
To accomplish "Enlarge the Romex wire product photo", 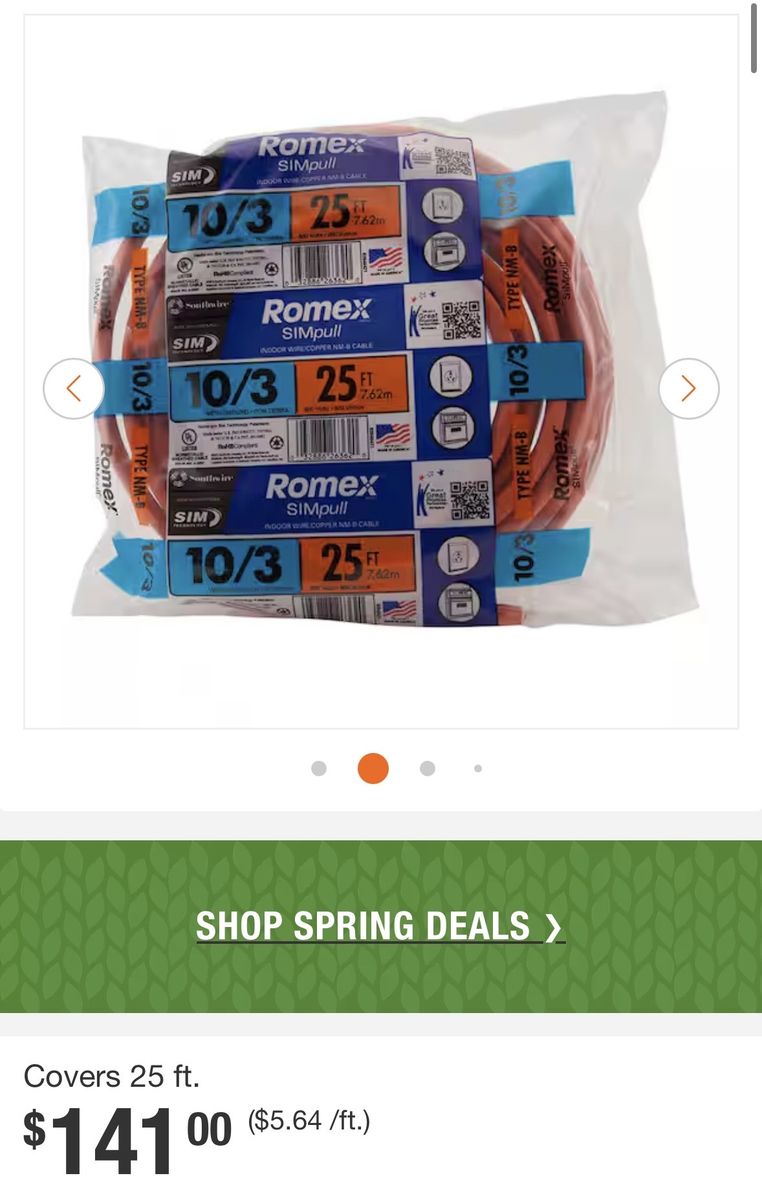I will pos(380,370).
